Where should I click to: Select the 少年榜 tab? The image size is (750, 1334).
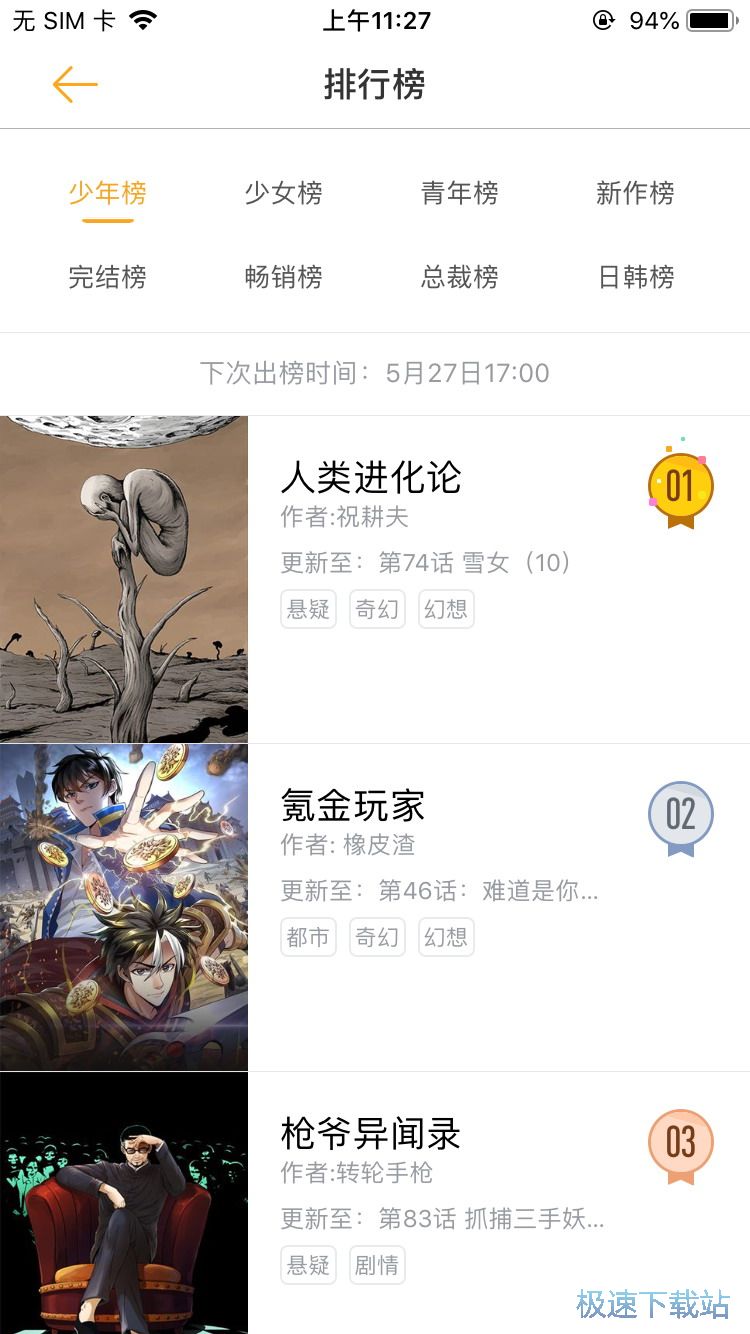coord(107,193)
